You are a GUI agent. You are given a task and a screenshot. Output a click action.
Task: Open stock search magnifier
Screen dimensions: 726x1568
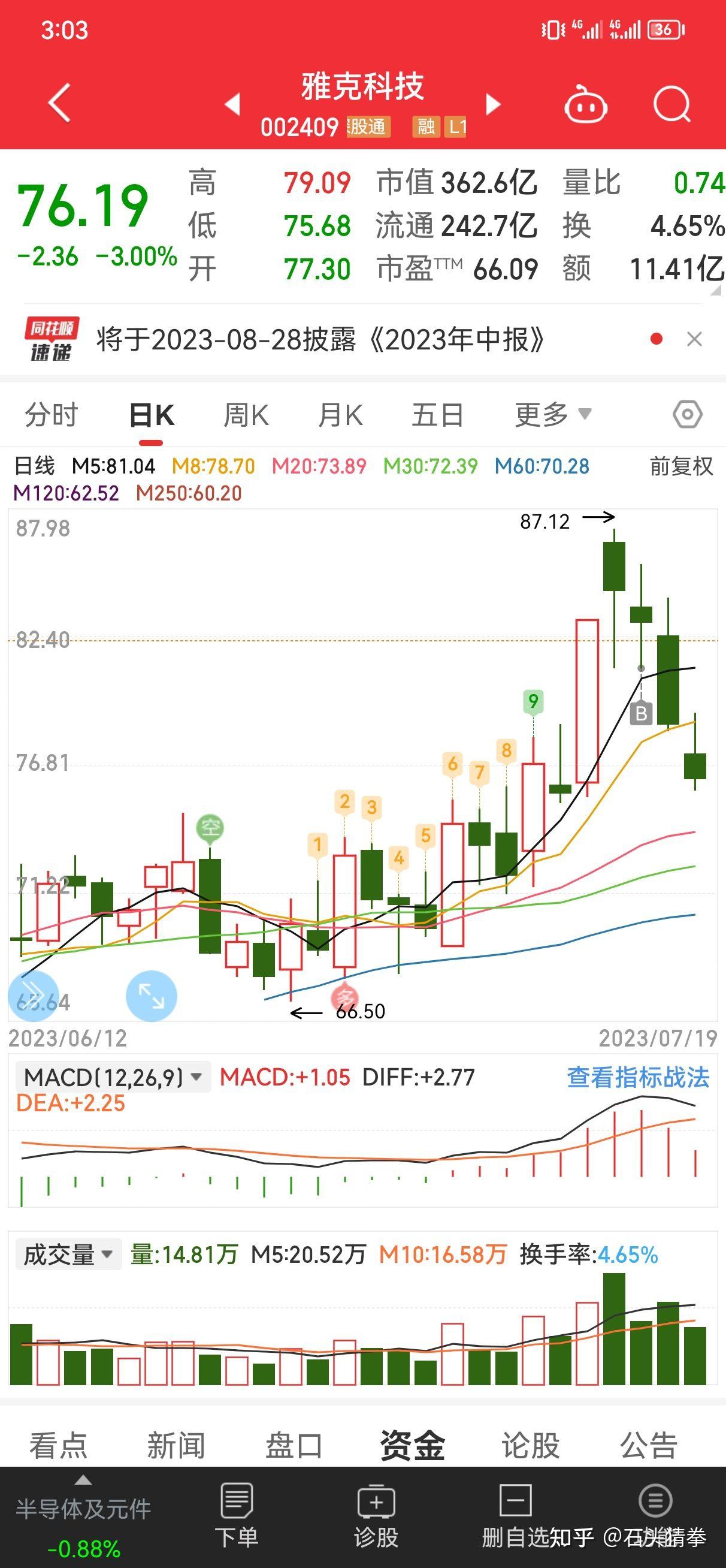672,105
